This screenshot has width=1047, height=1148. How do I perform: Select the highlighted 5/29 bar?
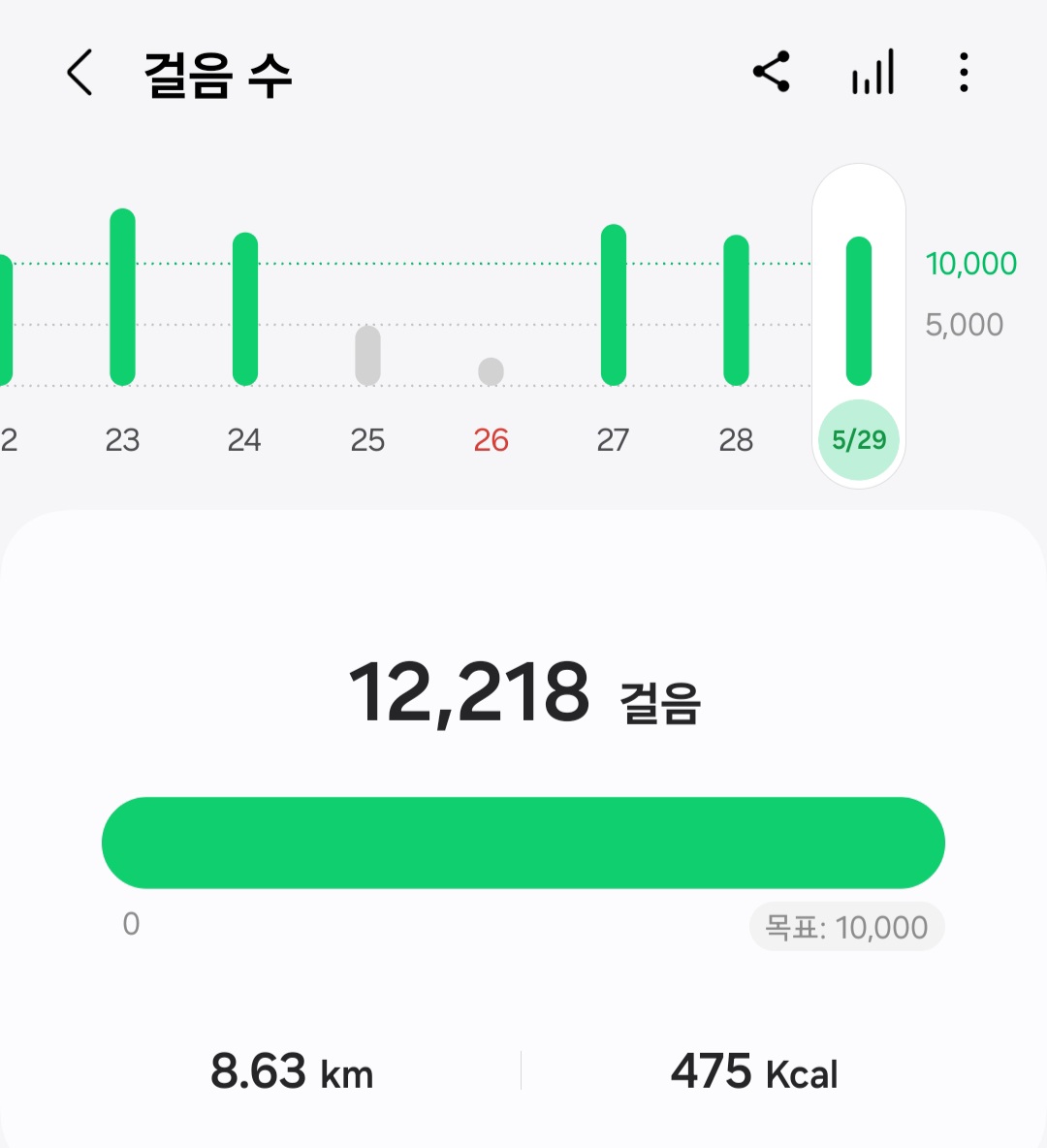click(859, 310)
